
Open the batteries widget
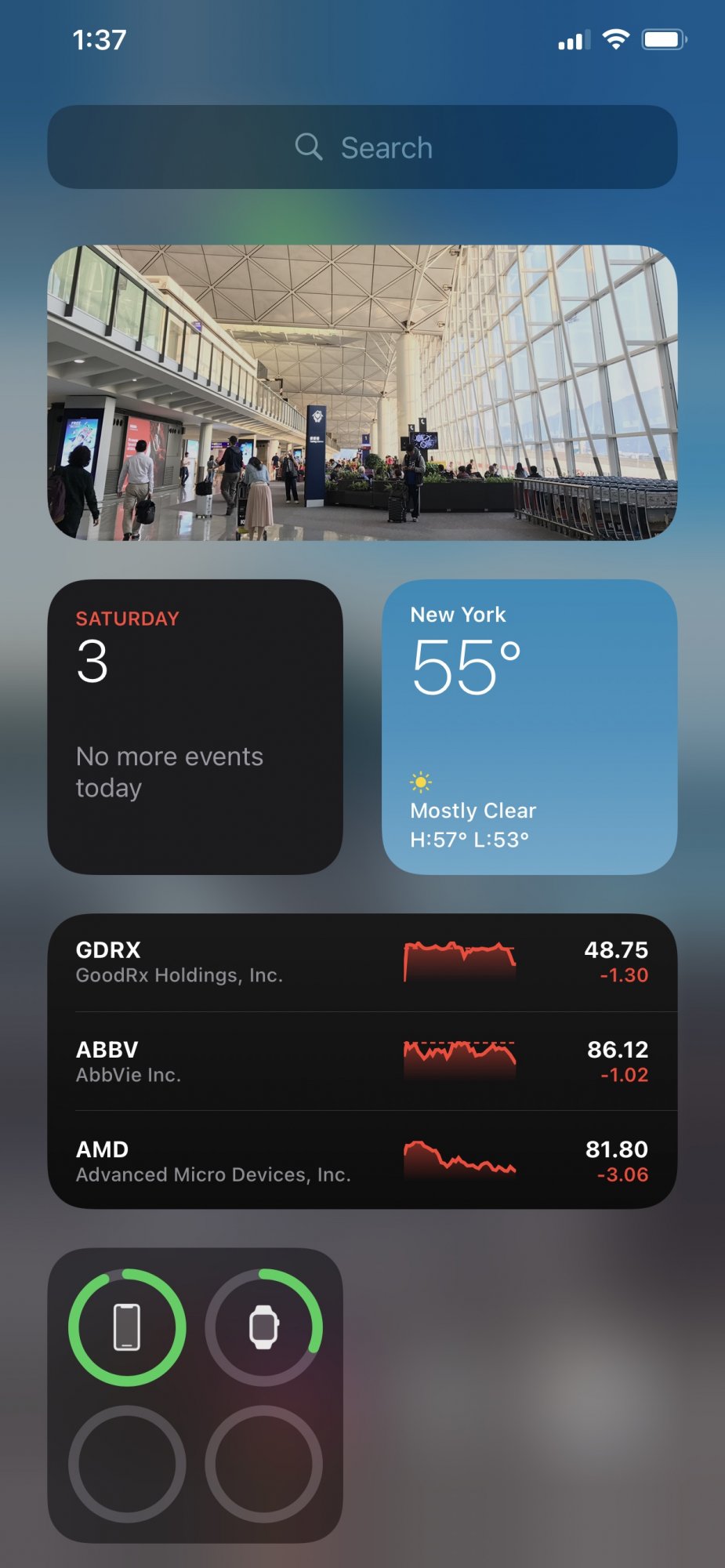[x=194, y=1396]
